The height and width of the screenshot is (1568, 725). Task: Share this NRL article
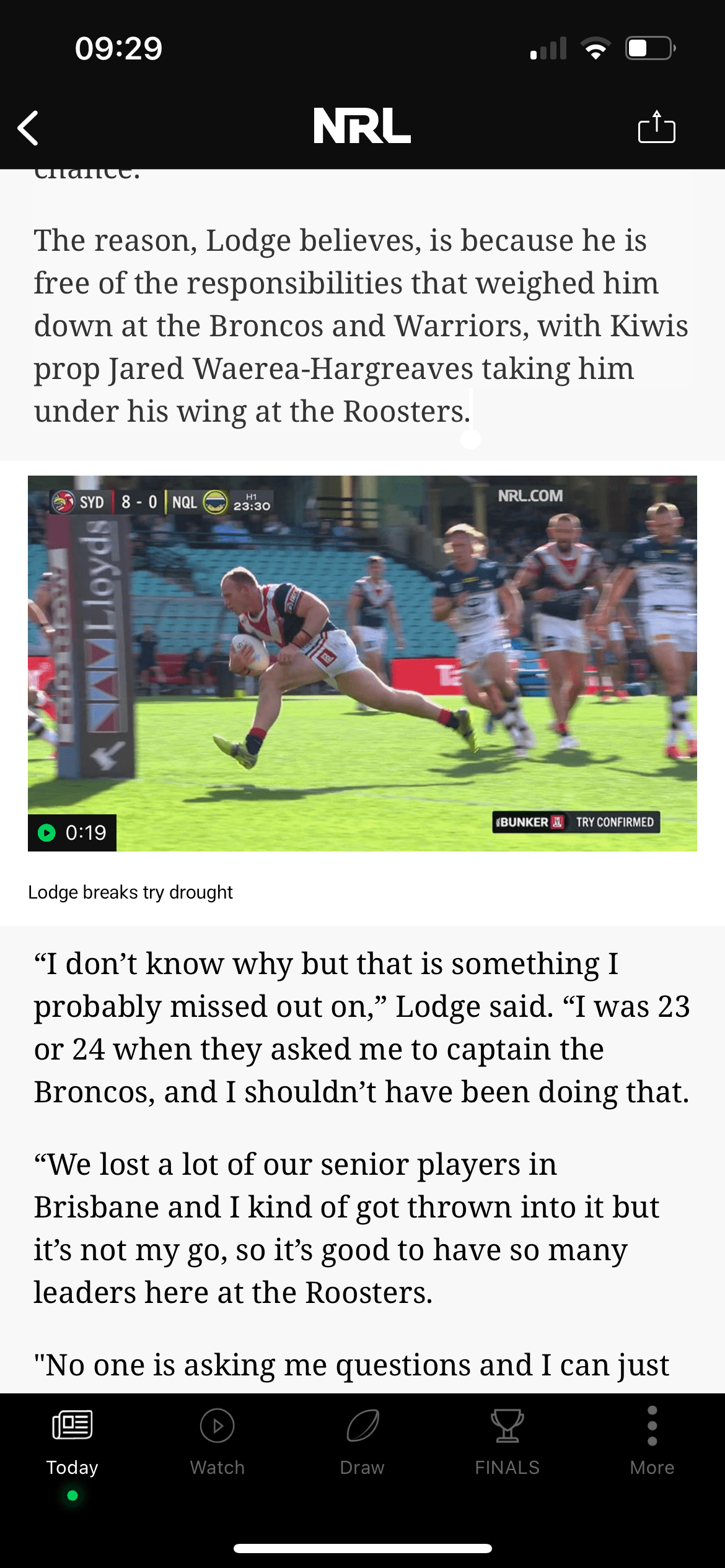[656, 127]
